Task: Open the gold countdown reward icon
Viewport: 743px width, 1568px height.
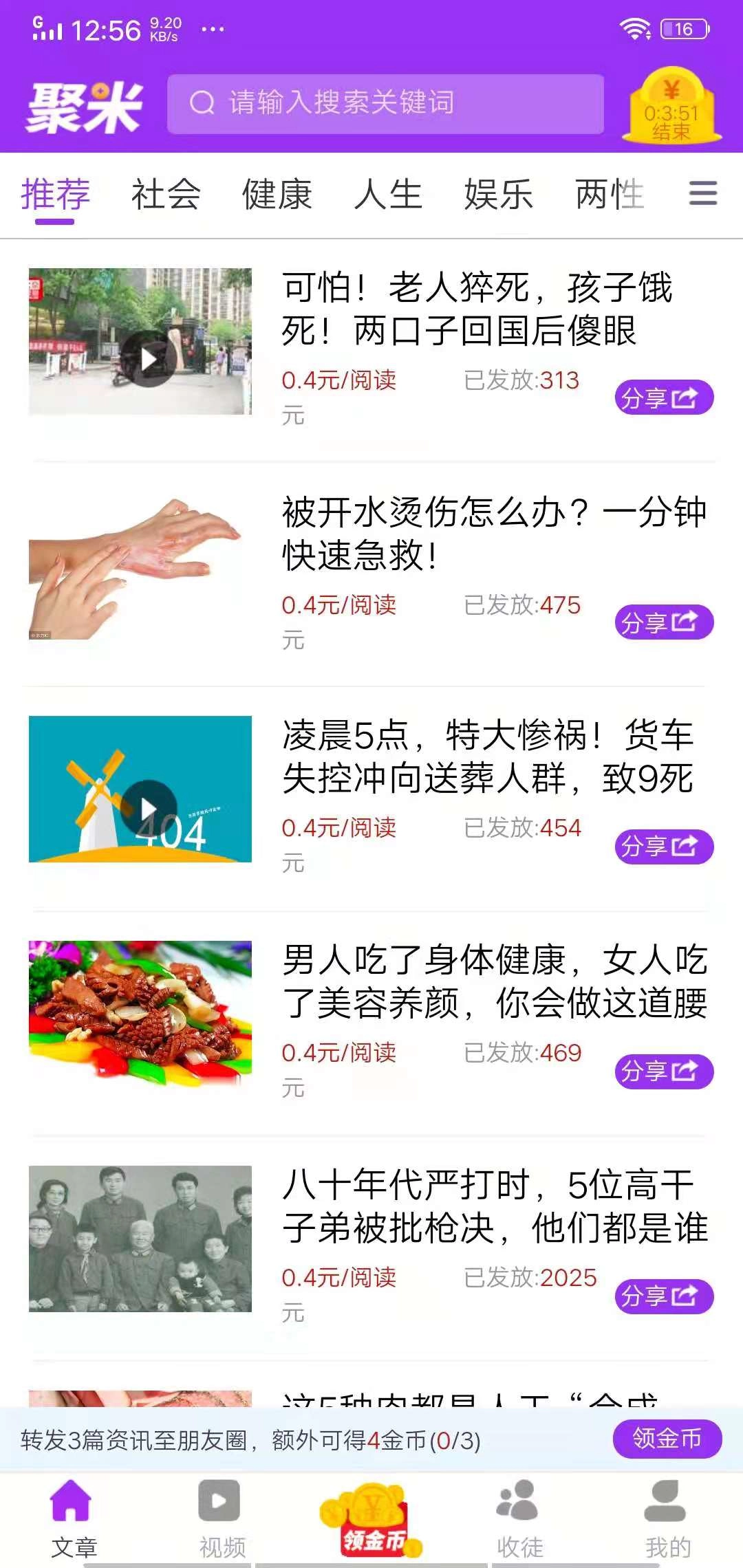Action: pyautogui.click(x=671, y=107)
